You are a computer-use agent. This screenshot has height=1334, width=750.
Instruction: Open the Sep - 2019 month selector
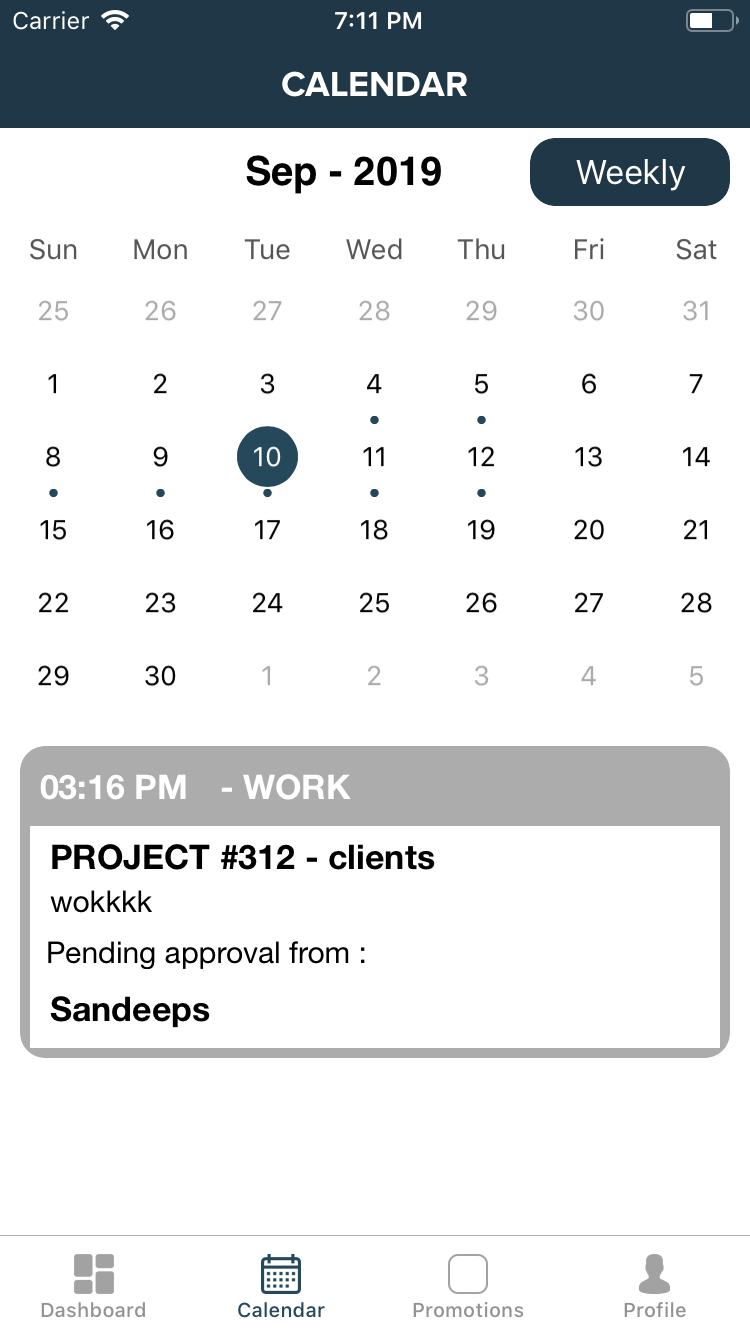[344, 171]
